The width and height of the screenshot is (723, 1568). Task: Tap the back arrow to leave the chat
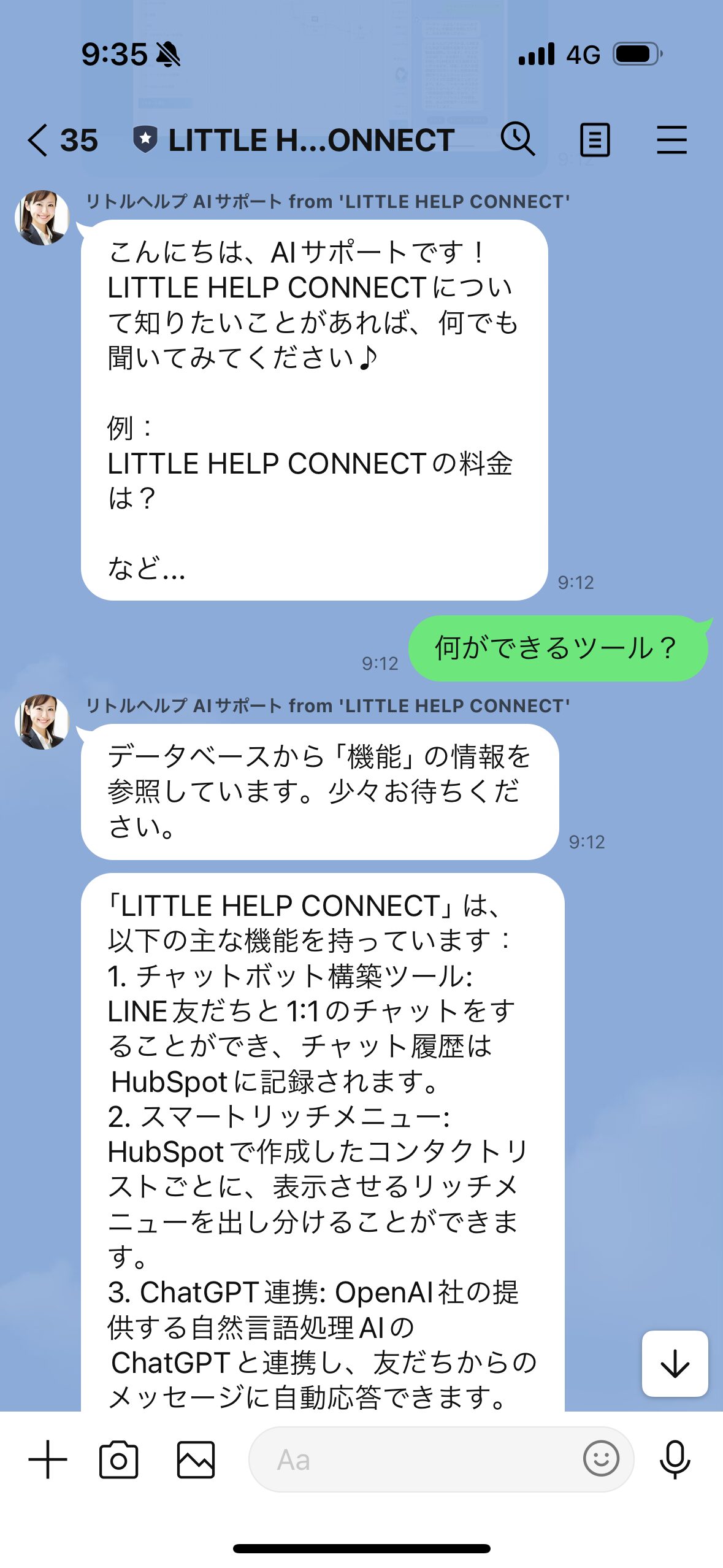pyautogui.click(x=38, y=140)
